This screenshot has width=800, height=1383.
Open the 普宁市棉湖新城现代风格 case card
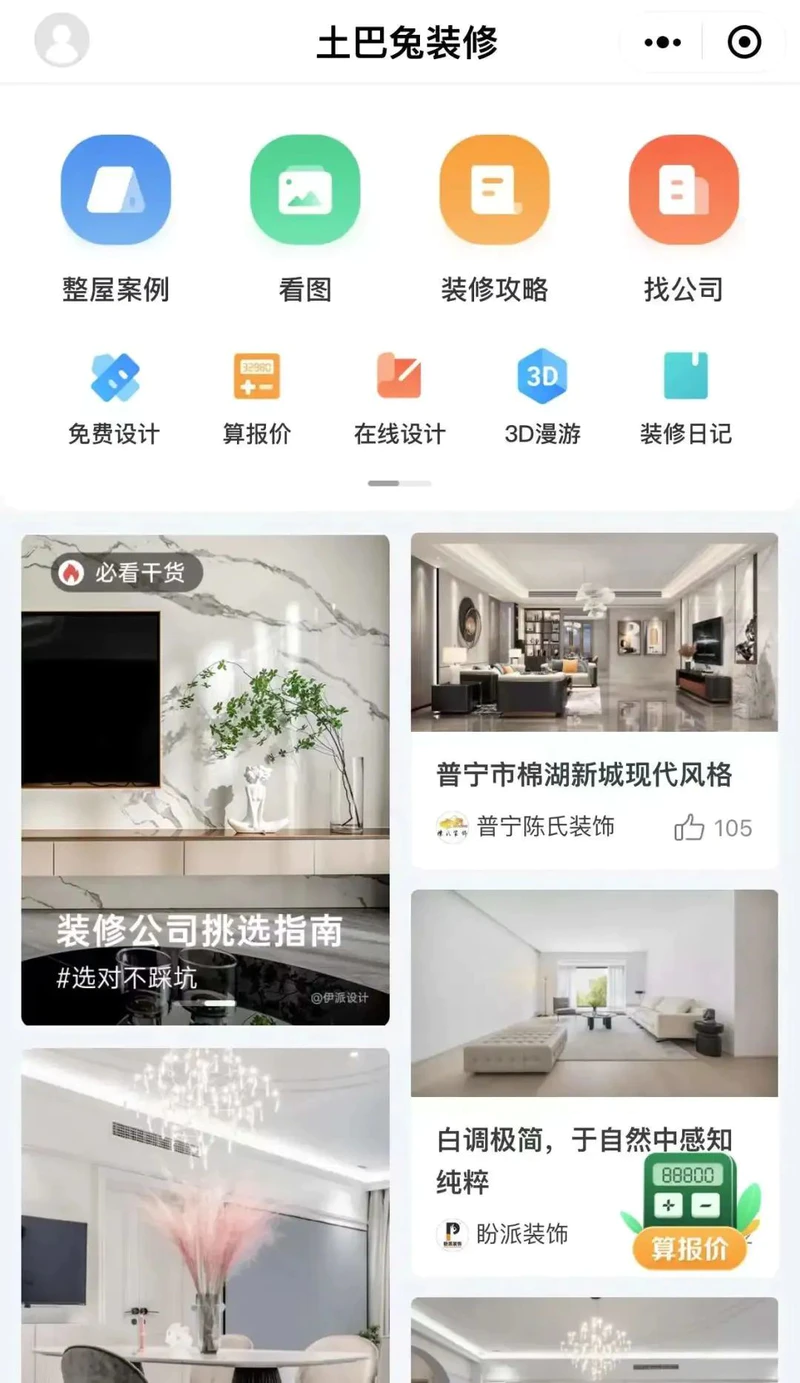pyautogui.click(x=594, y=700)
